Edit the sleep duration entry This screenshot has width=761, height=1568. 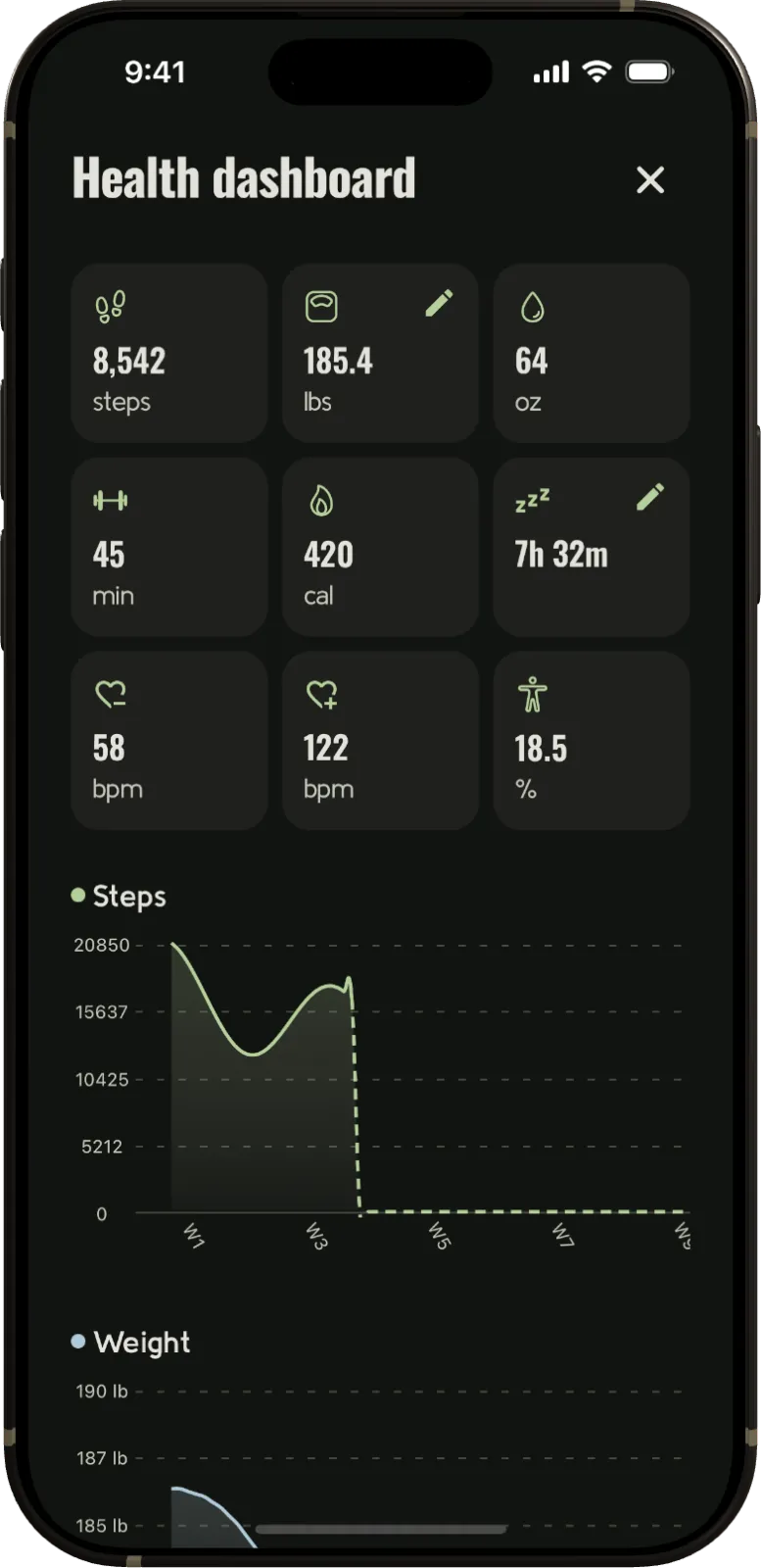[649, 497]
